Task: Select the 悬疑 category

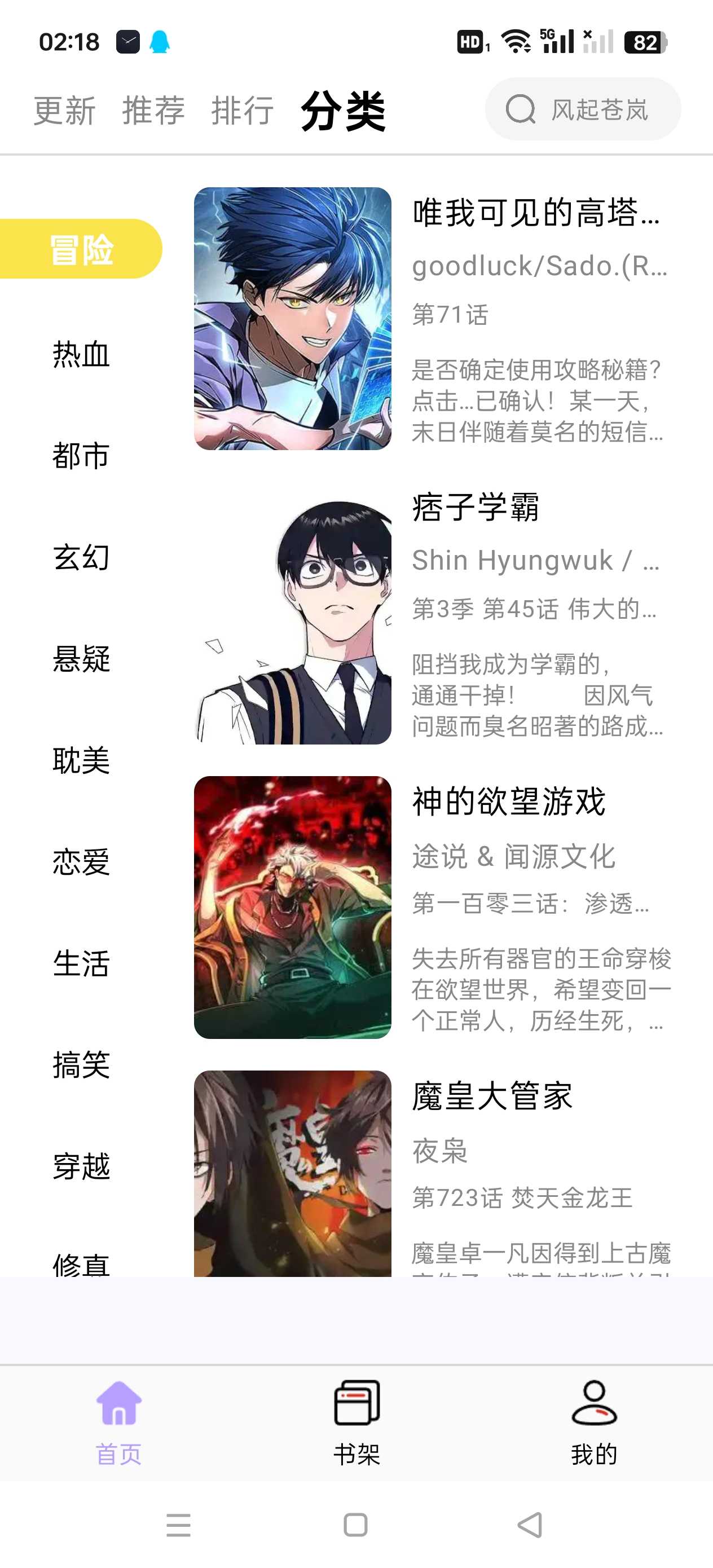Action: (81, 659)
